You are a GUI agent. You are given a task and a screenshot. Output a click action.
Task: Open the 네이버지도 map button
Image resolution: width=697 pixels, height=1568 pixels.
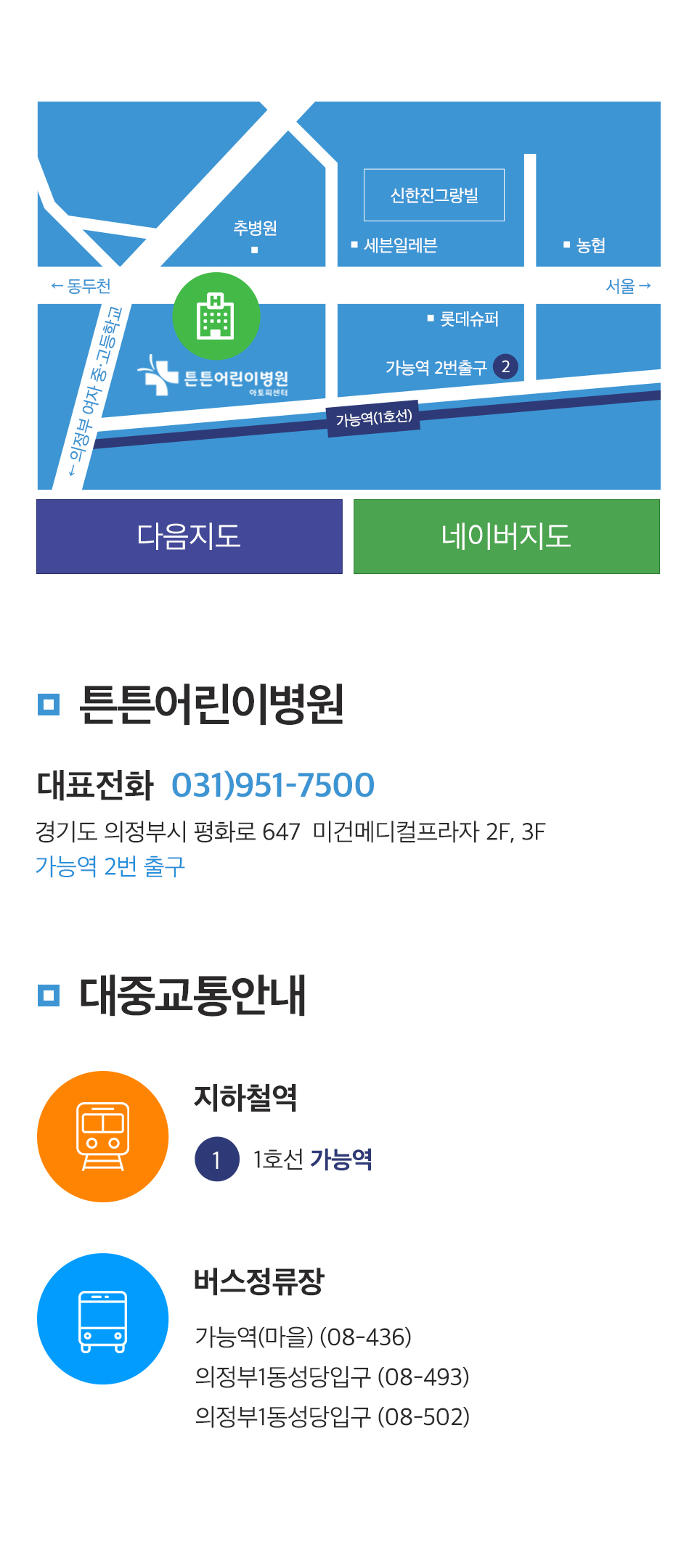(x=506, y=536)
